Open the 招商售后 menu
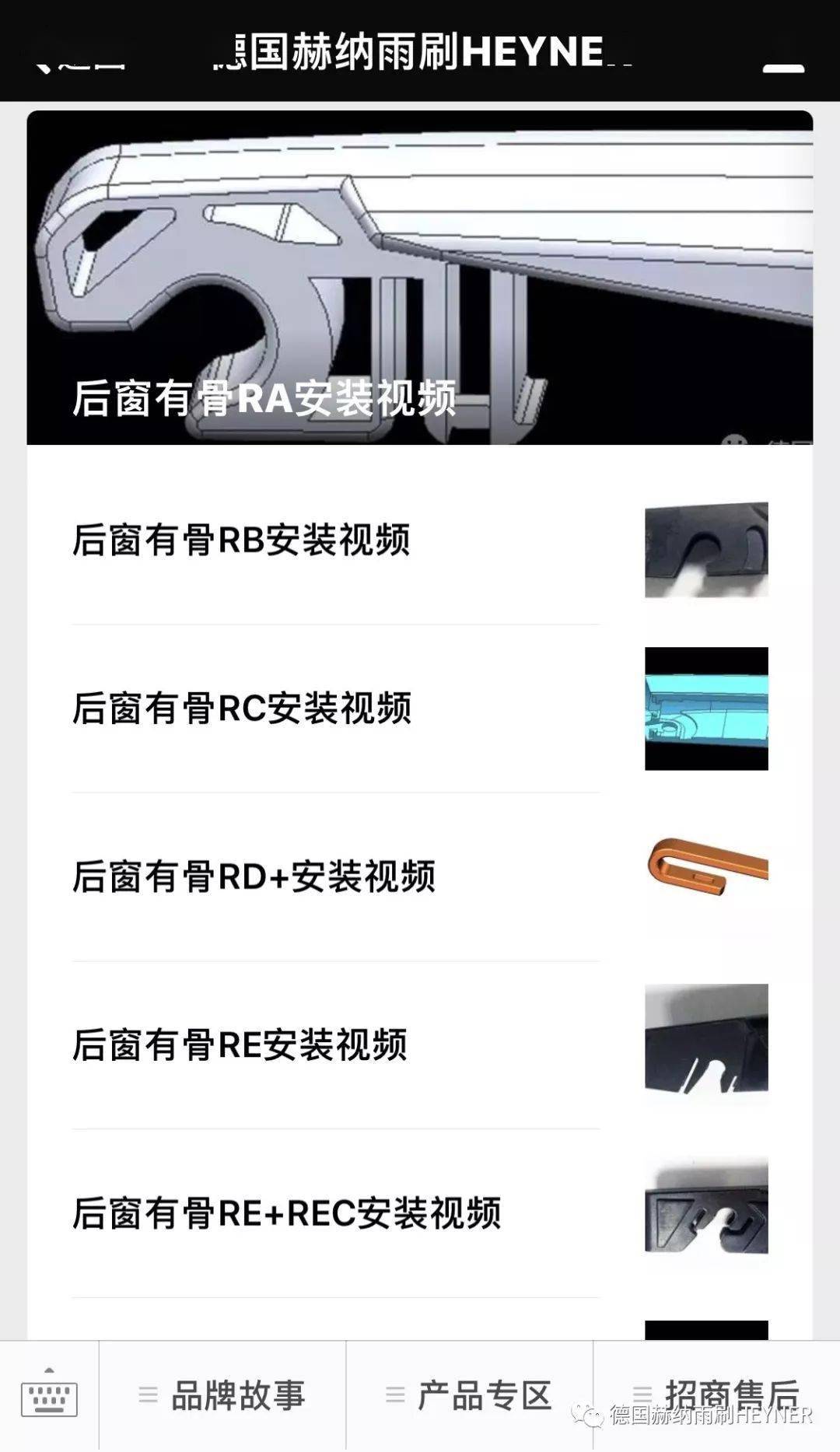 [x=716, y=1395]
